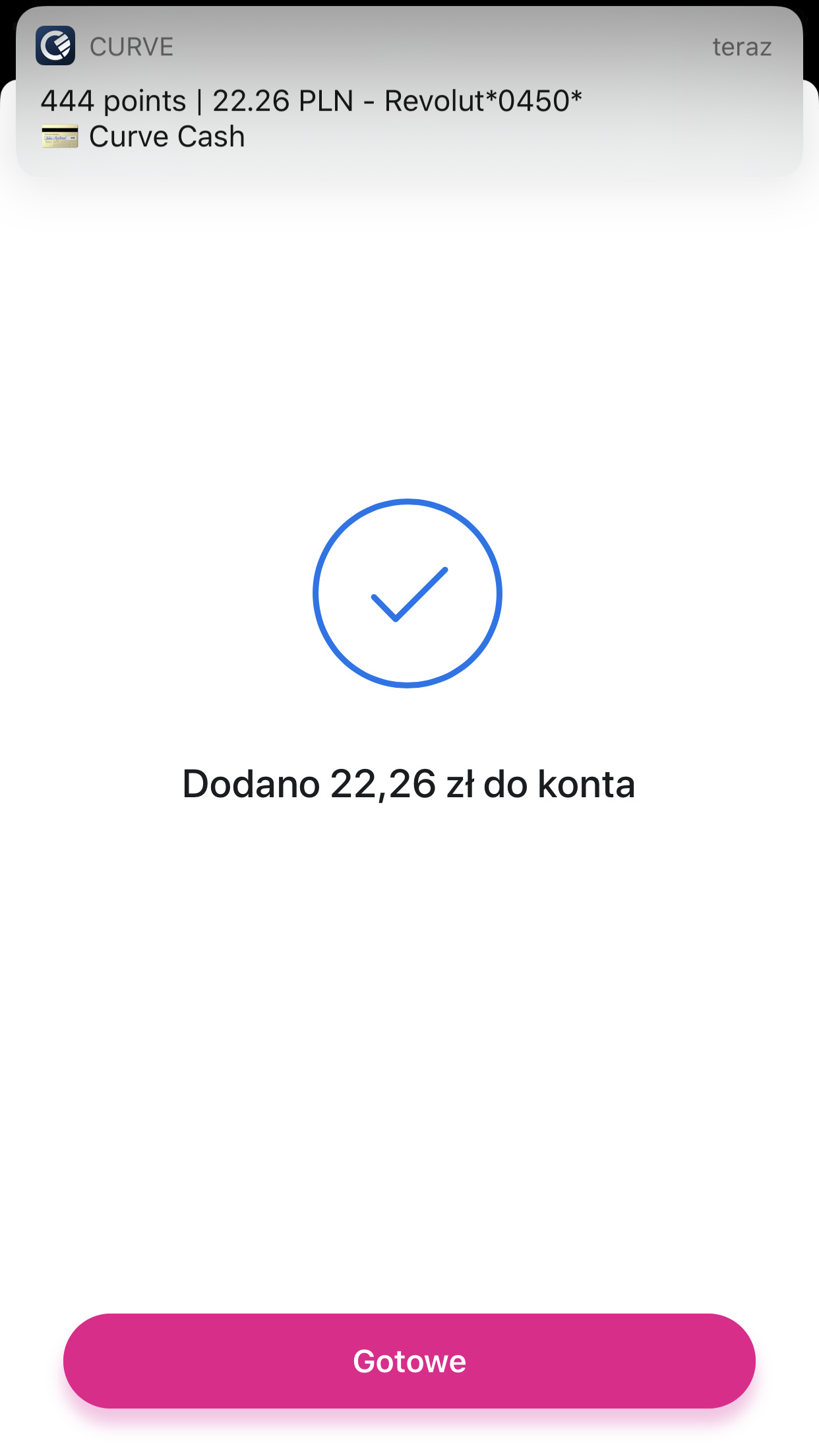Tap the Gotowe button

pyautogui.click(x=409, y=1360)
